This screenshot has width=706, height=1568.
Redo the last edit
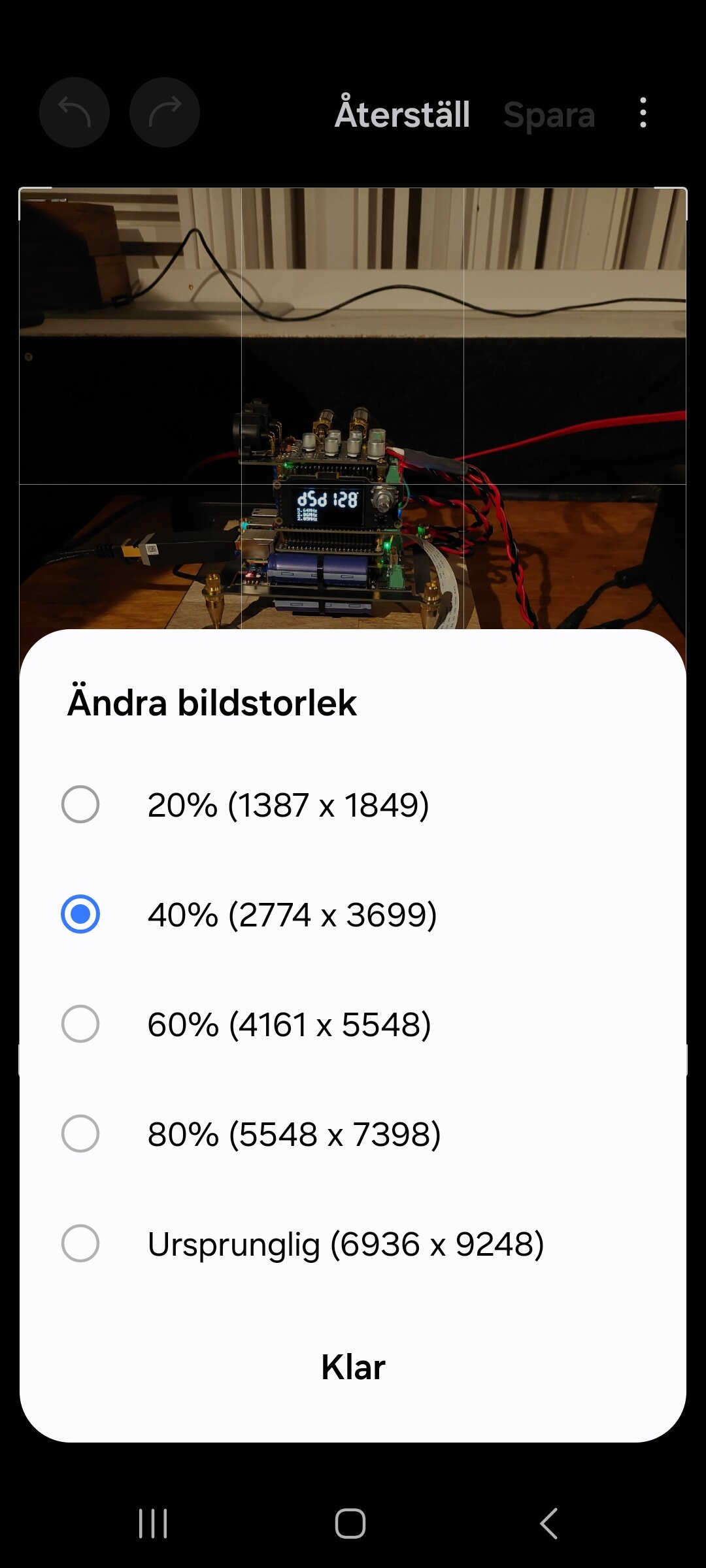165,112
